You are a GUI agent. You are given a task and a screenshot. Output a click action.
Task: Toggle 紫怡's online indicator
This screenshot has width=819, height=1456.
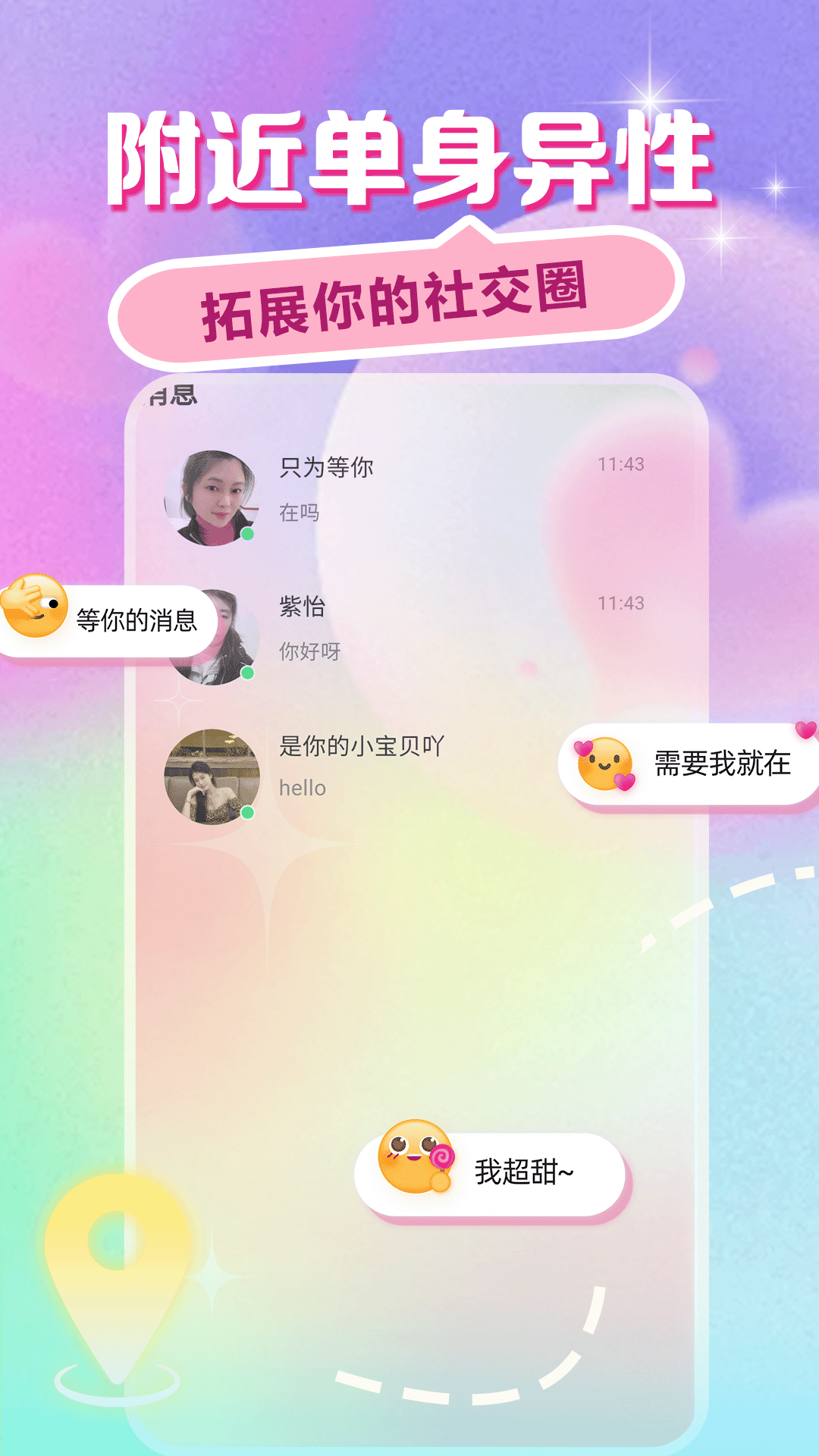click(x=246, y=673)
